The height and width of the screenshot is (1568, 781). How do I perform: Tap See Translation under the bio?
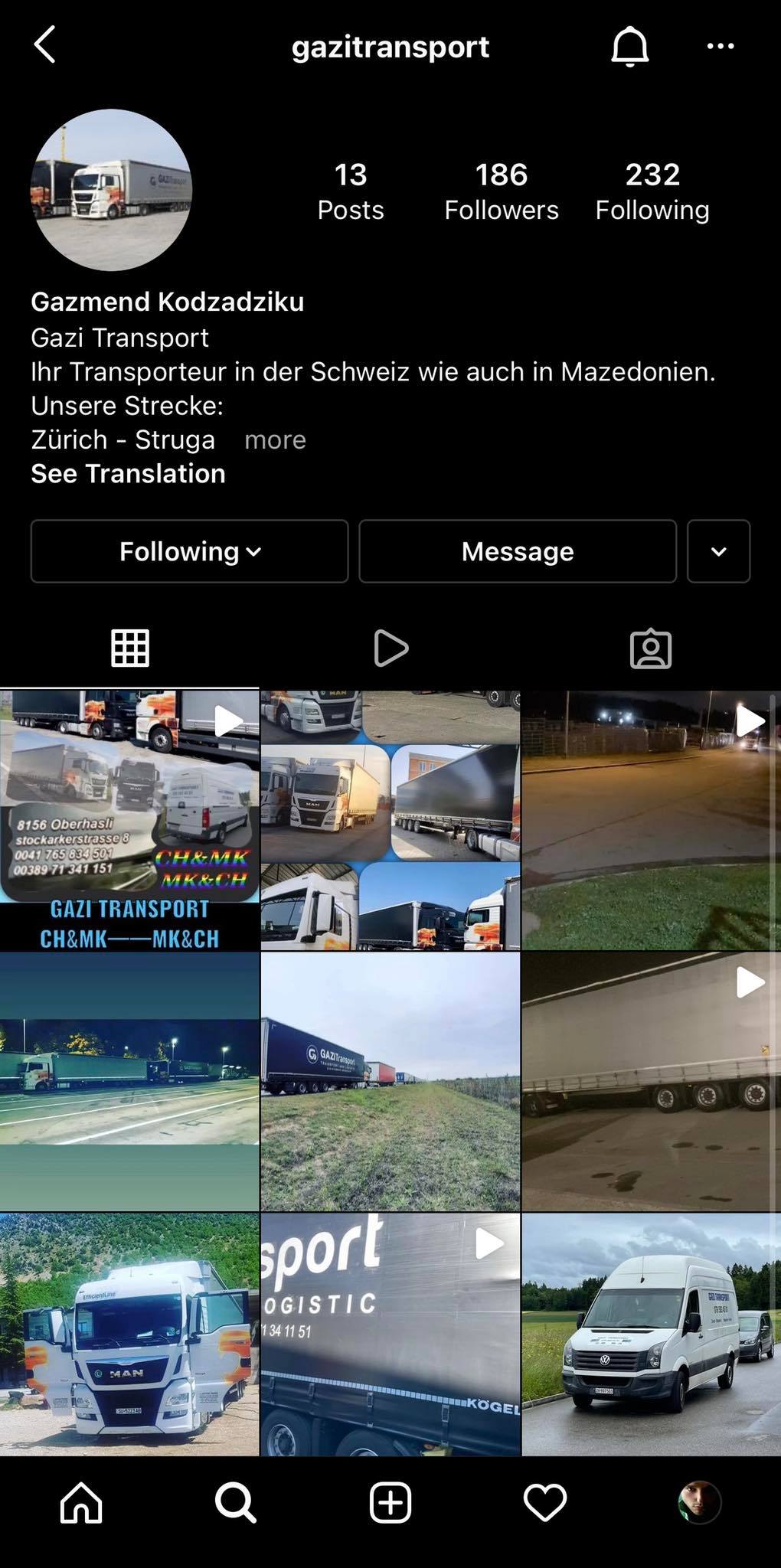tap(128, 474)
